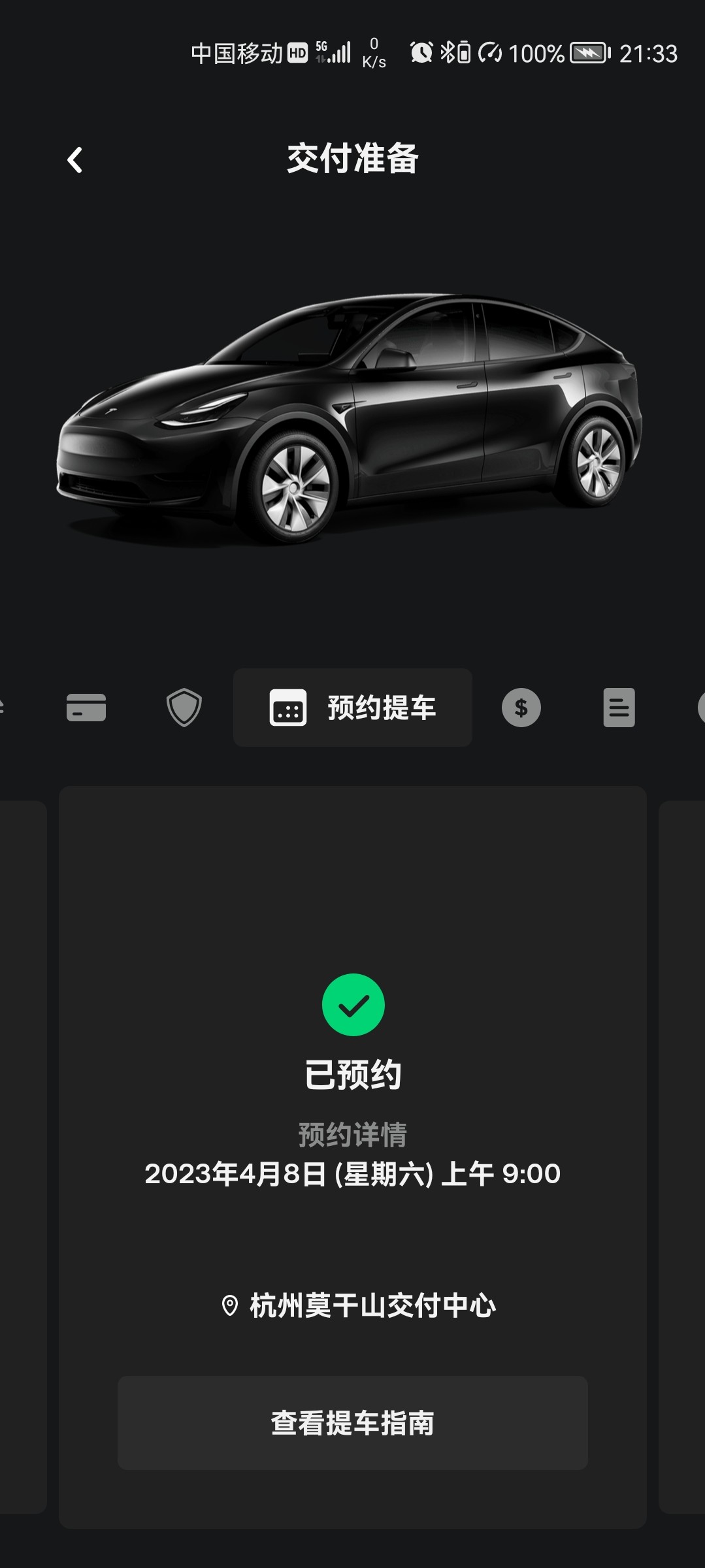705x1568 pixels.
Task: Select the dollar sign final payment icon
Action: click(521, 708)
